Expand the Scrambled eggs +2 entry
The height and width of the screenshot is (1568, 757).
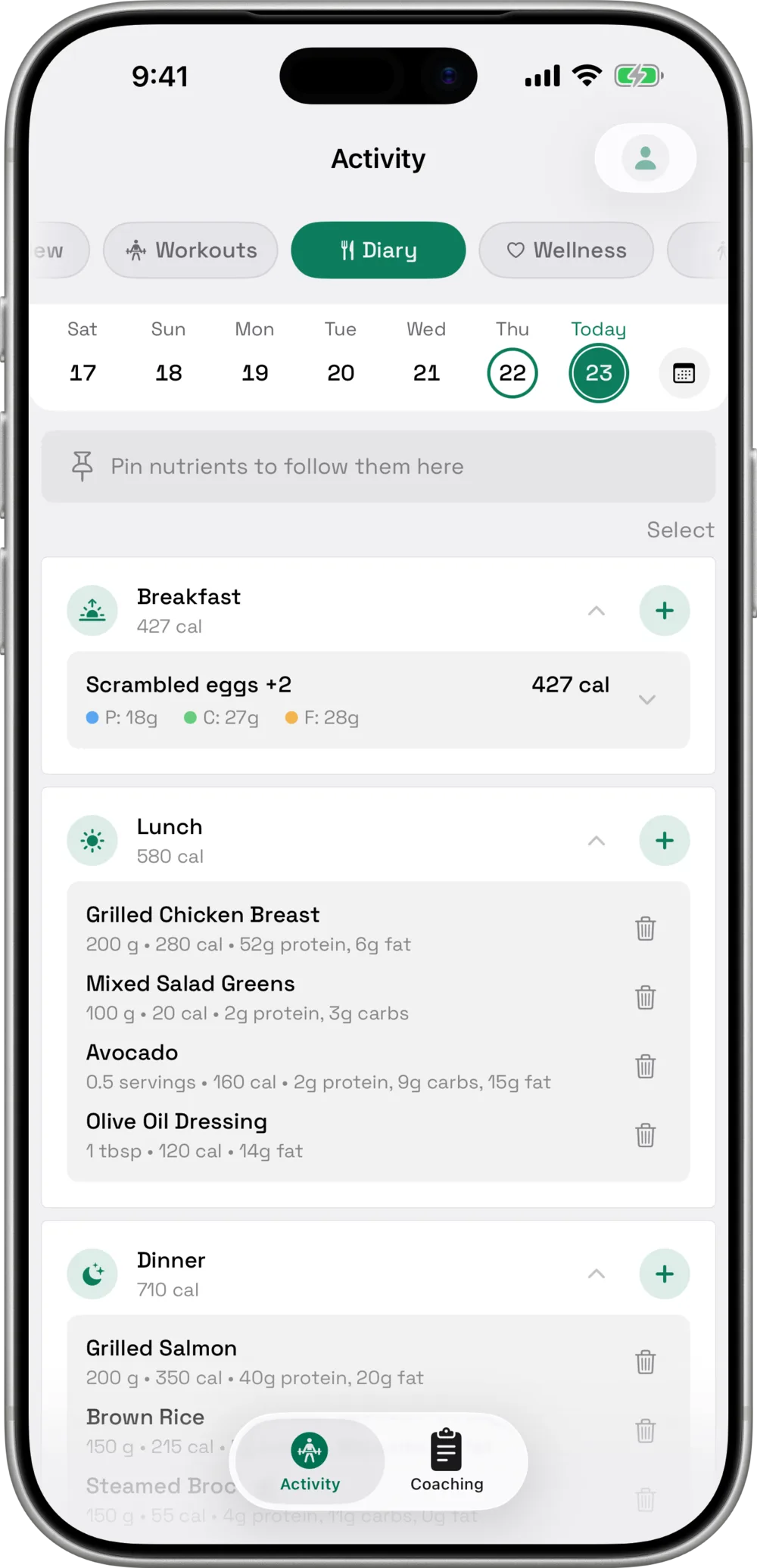(646, 700)
